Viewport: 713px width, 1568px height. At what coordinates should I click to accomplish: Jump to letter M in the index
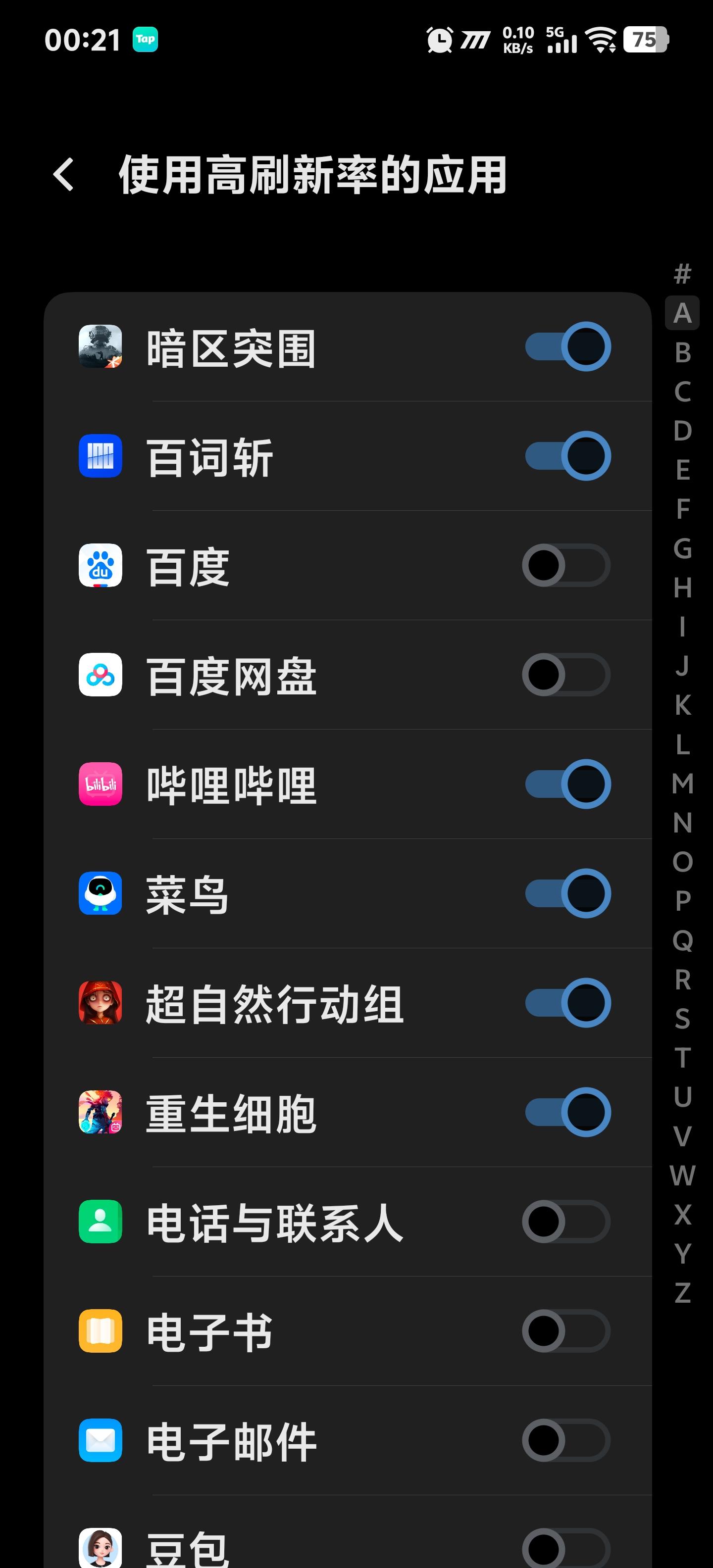(683, 784)
